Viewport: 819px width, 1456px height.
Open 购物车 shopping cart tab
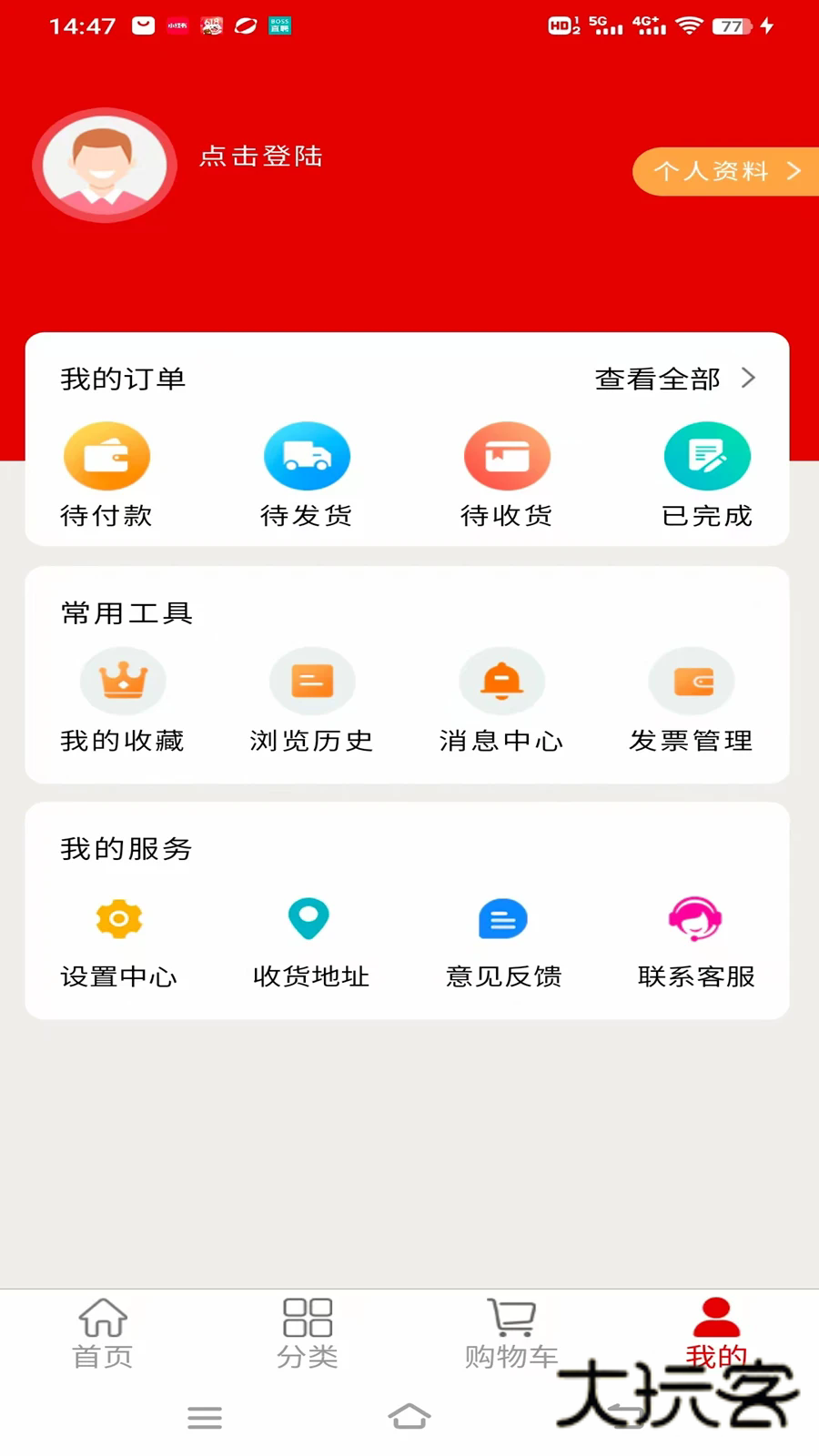click(511, 1331)
